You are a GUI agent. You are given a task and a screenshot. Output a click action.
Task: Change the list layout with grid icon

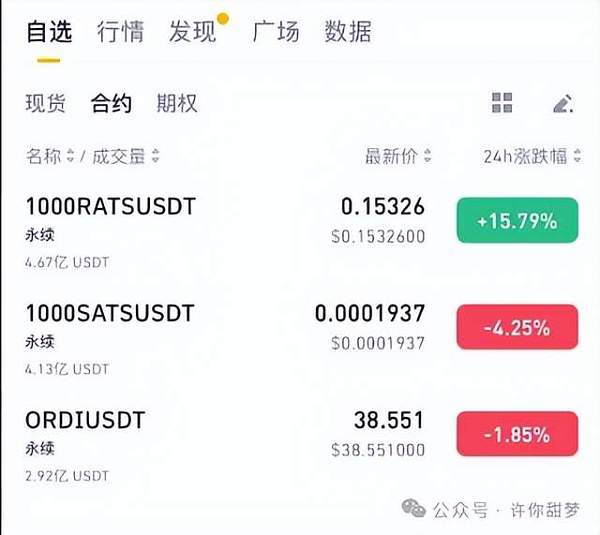(x=502, y=103)
